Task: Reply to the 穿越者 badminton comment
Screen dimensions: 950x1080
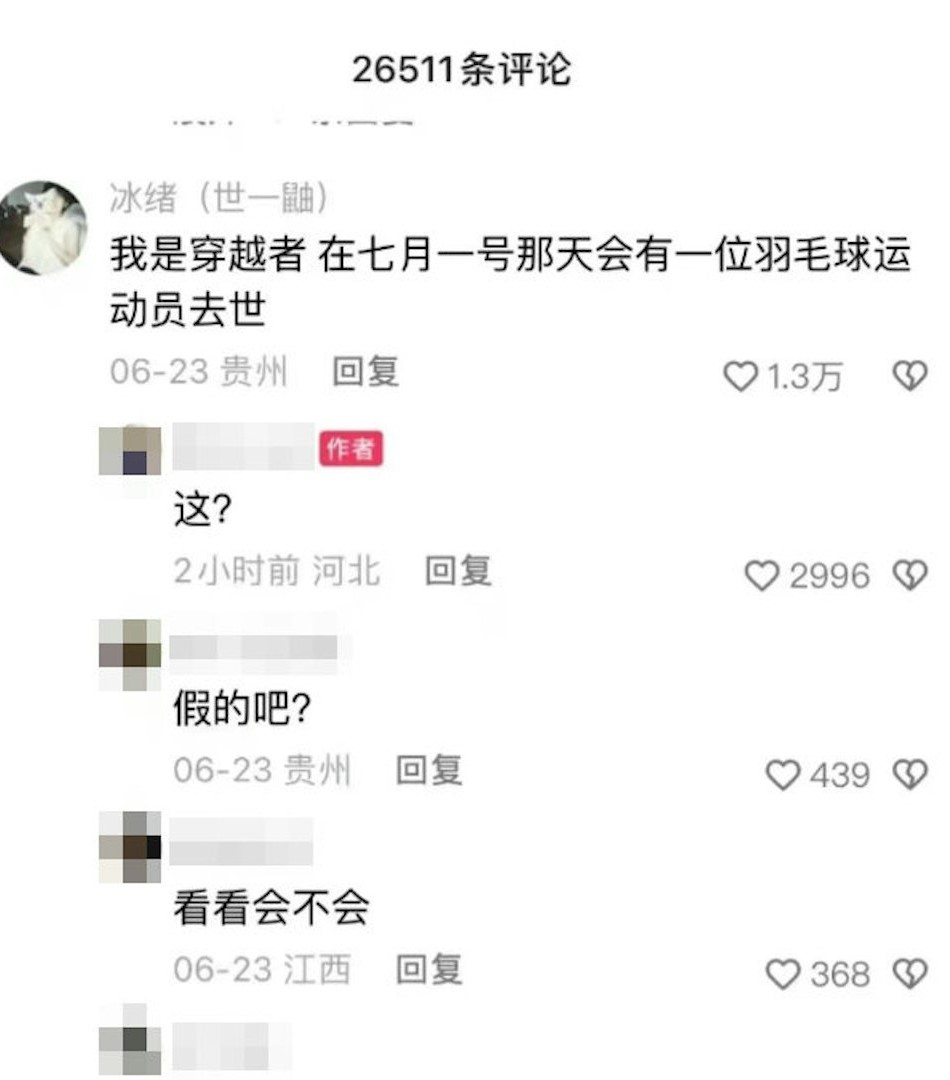Action: 365,373
